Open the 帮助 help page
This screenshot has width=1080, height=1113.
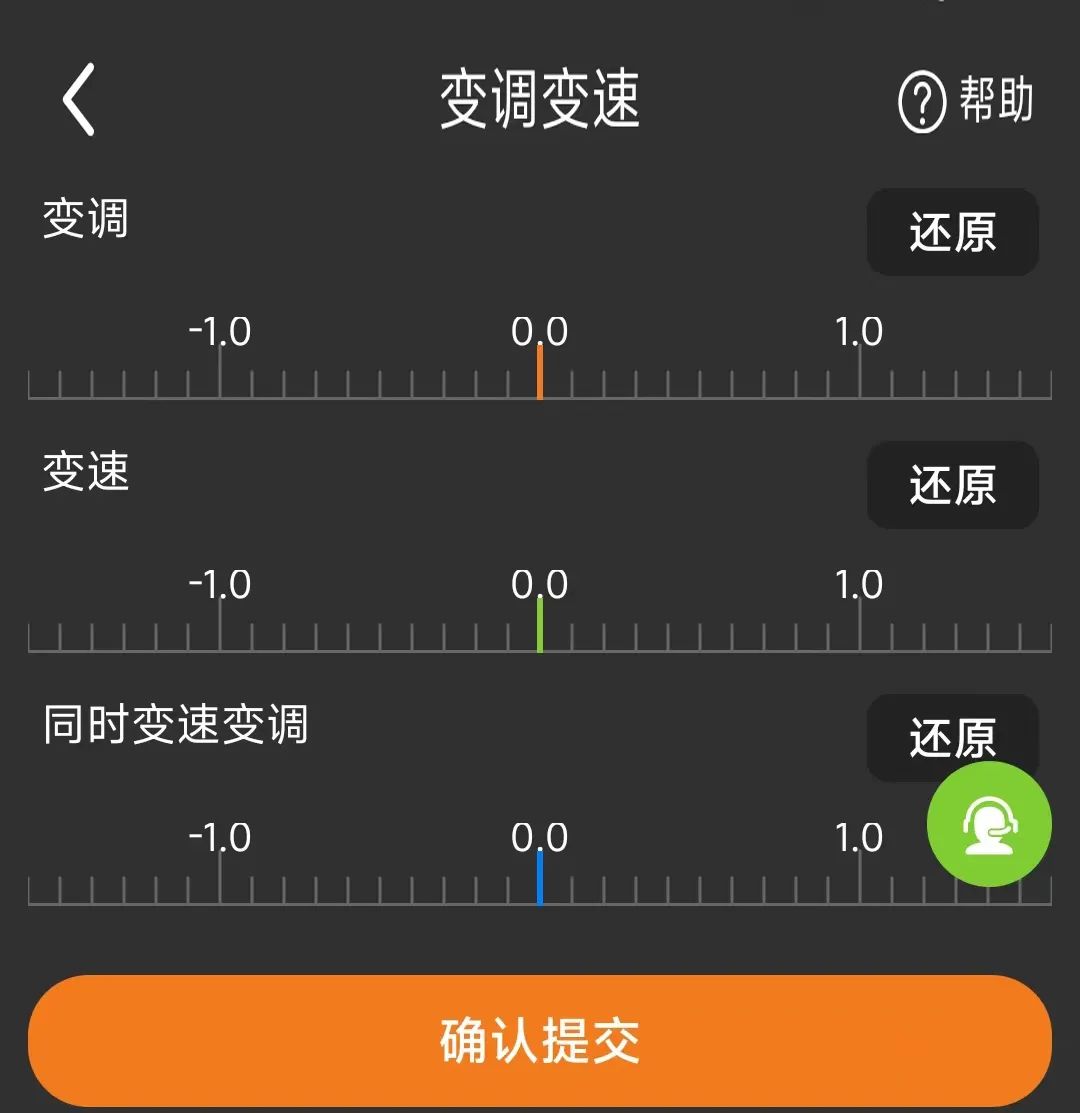(x=966, y=101)
